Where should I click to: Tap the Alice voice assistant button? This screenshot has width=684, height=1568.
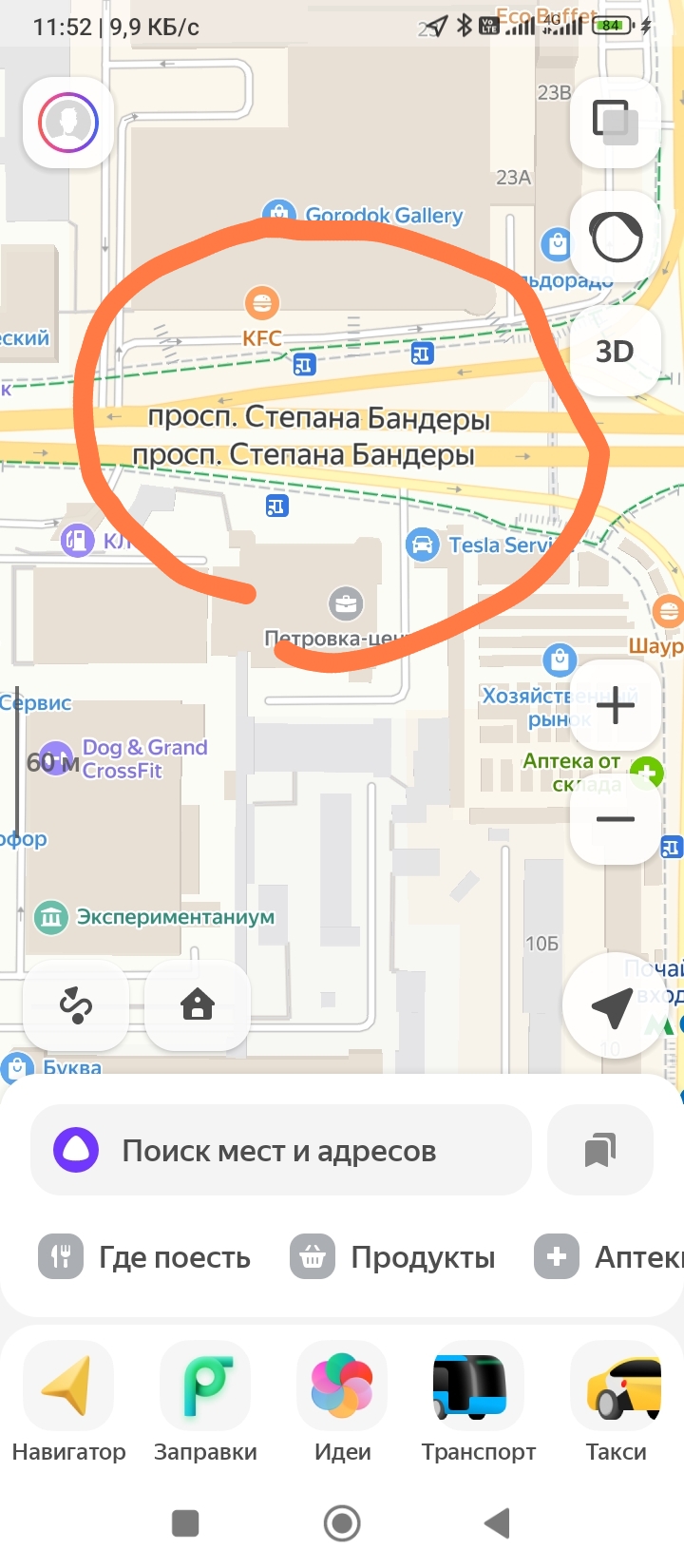tap(616, 237)
